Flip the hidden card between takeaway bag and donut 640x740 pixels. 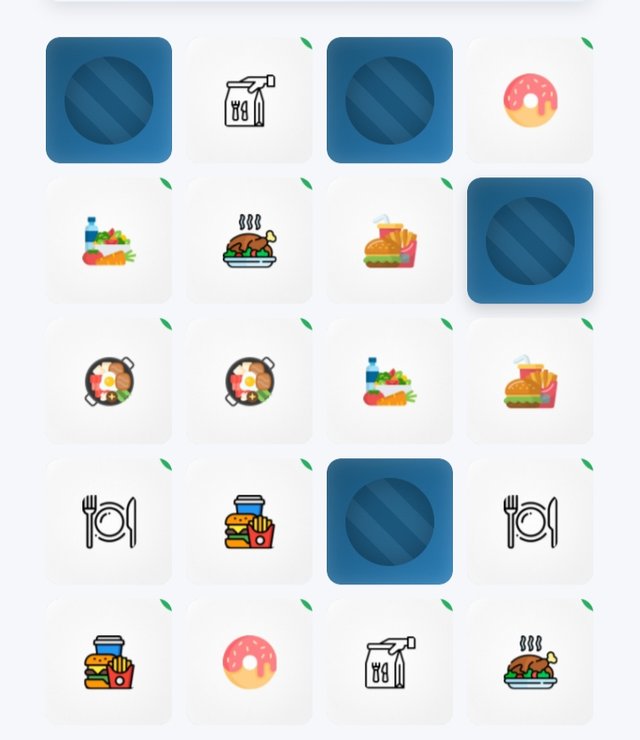tap(389, 100)
